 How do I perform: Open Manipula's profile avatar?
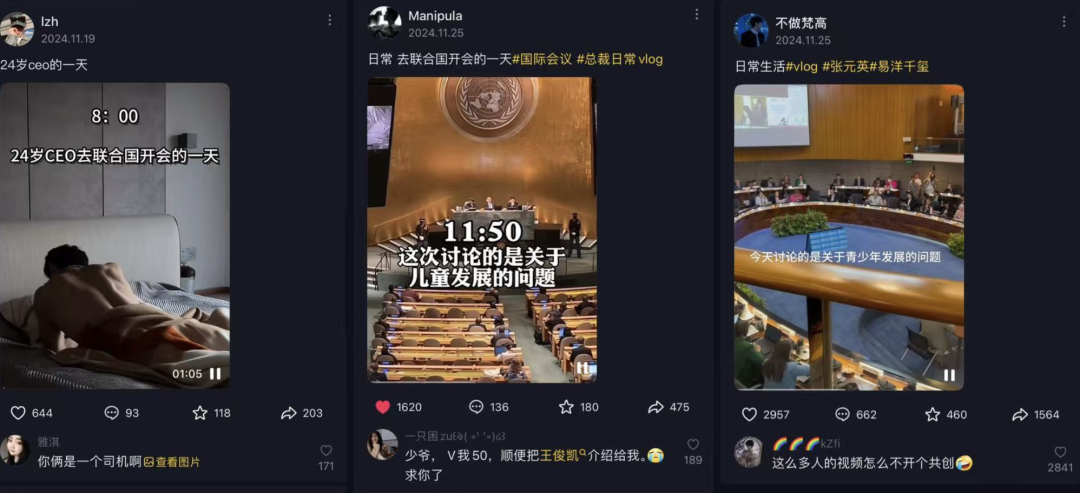[385, 23]
